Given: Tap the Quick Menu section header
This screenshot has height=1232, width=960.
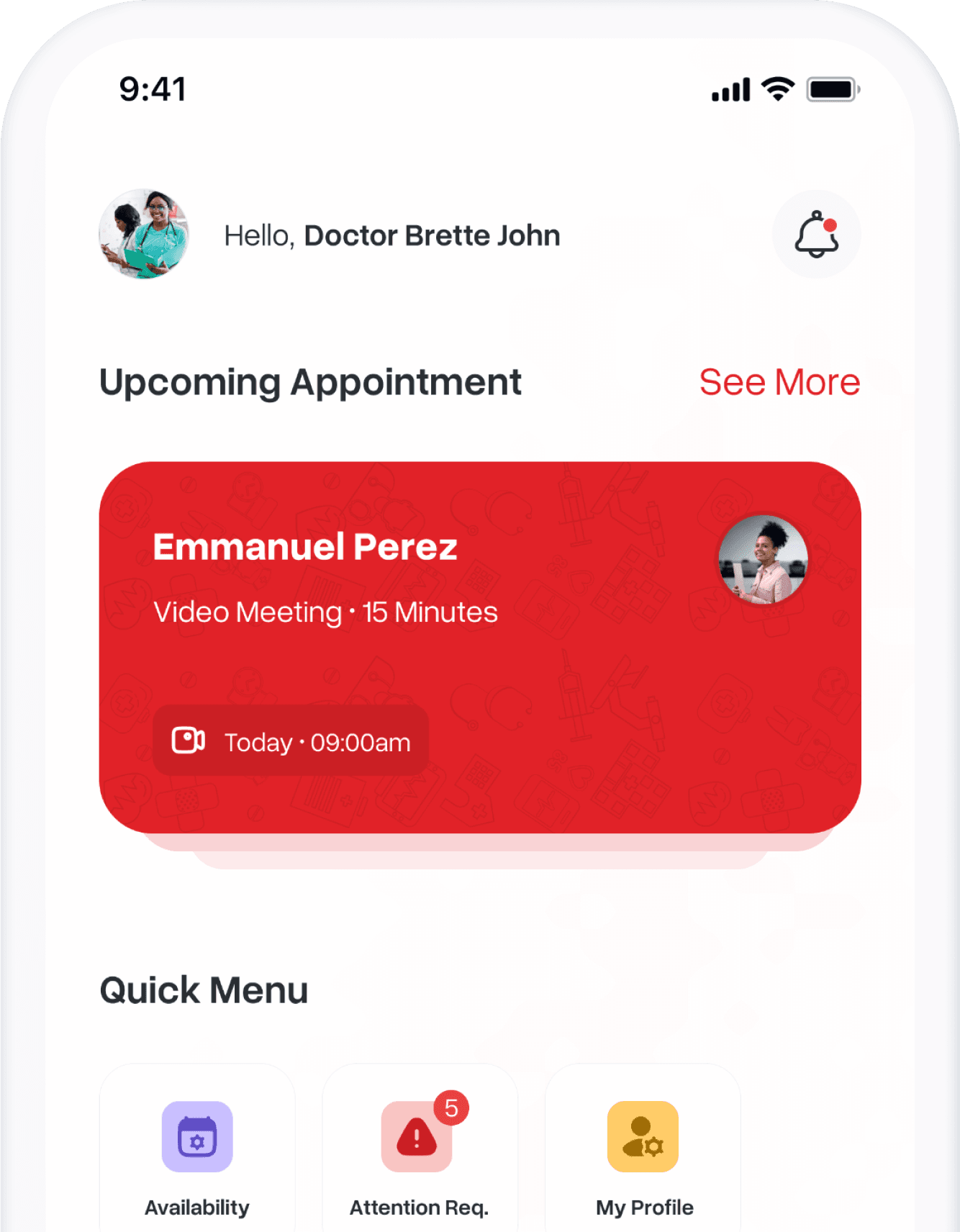Looking at the screenshot, I should 204,989.
